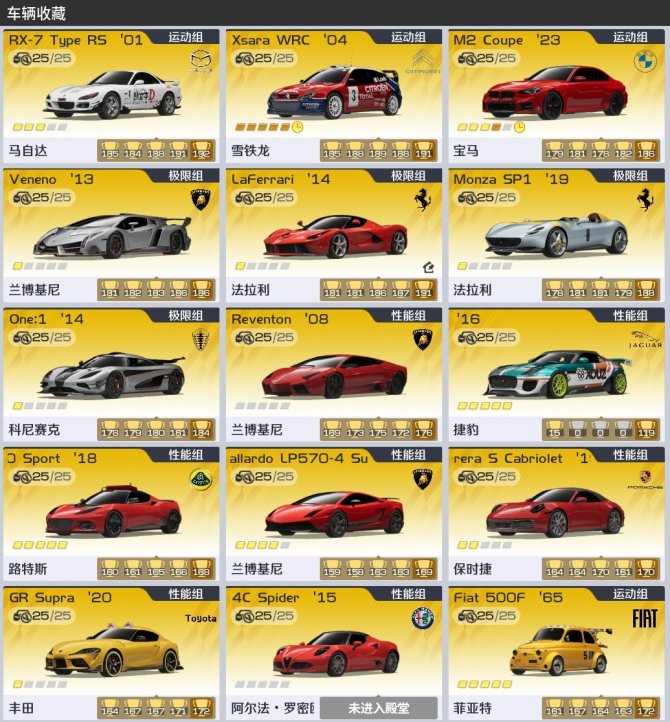Select the LaFerrari '14 card
The width and height of the screenshot is (670, 722).
334,232
